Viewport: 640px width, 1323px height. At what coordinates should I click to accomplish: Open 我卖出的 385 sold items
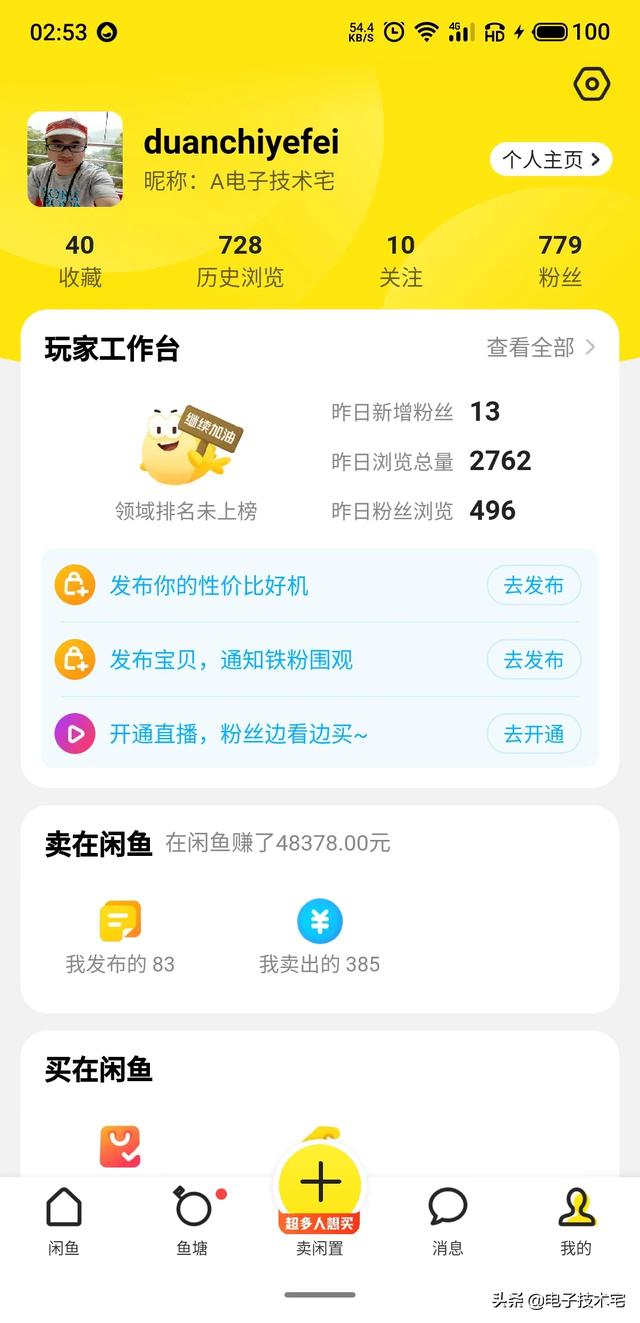click(x=320, y=936)
